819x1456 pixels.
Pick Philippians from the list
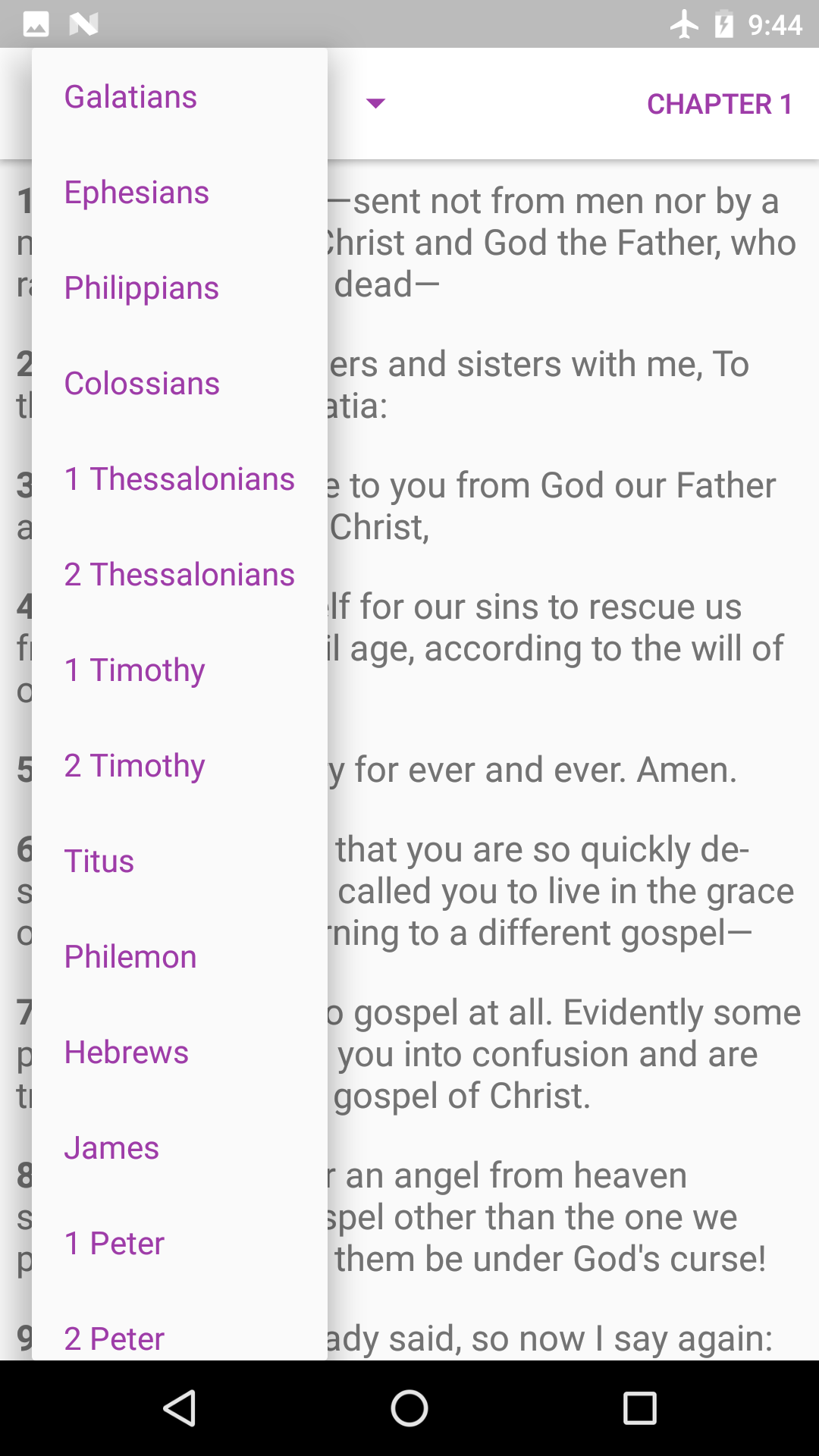click(x=180, y=288)
